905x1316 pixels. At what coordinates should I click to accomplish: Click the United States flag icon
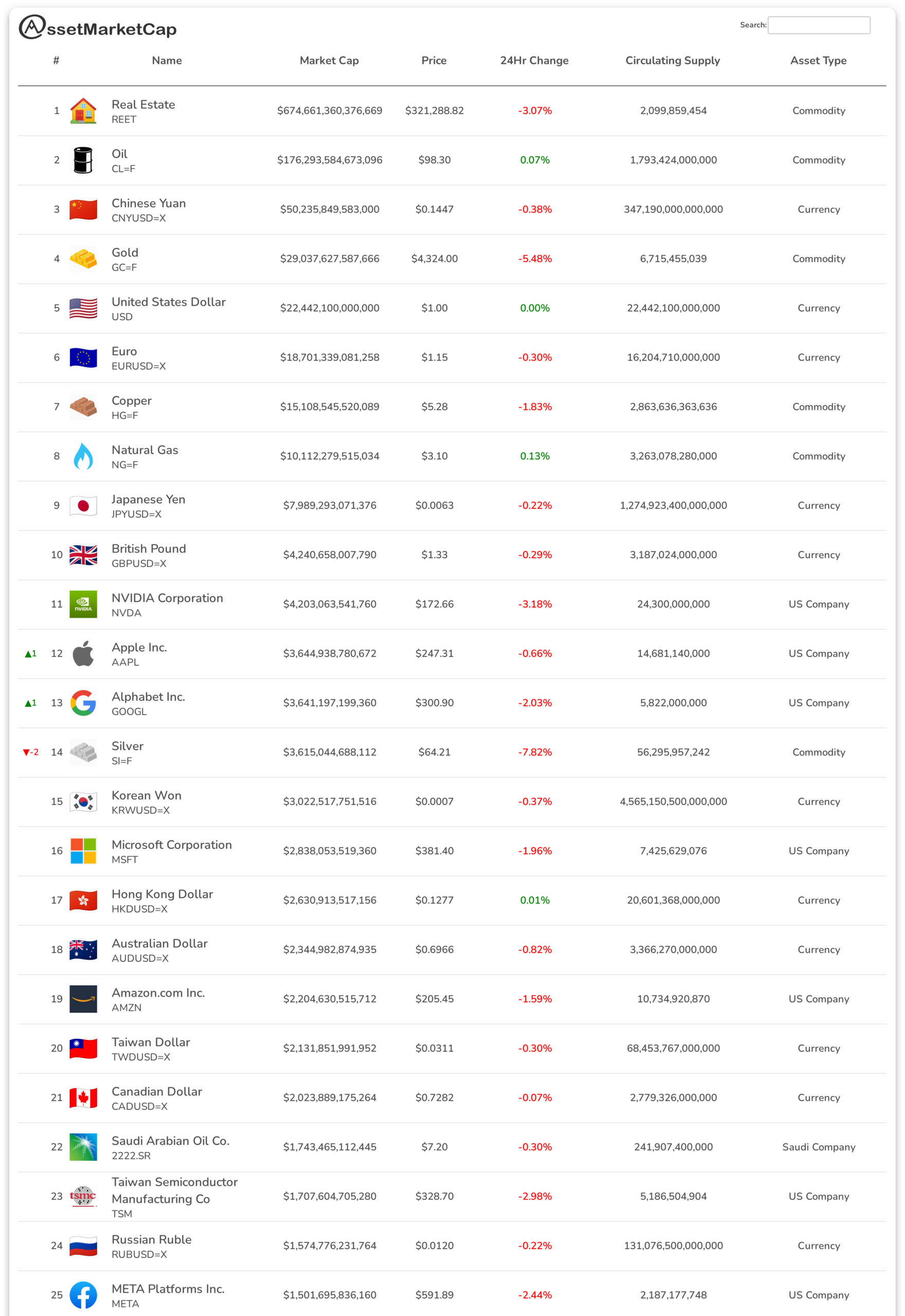83,308
